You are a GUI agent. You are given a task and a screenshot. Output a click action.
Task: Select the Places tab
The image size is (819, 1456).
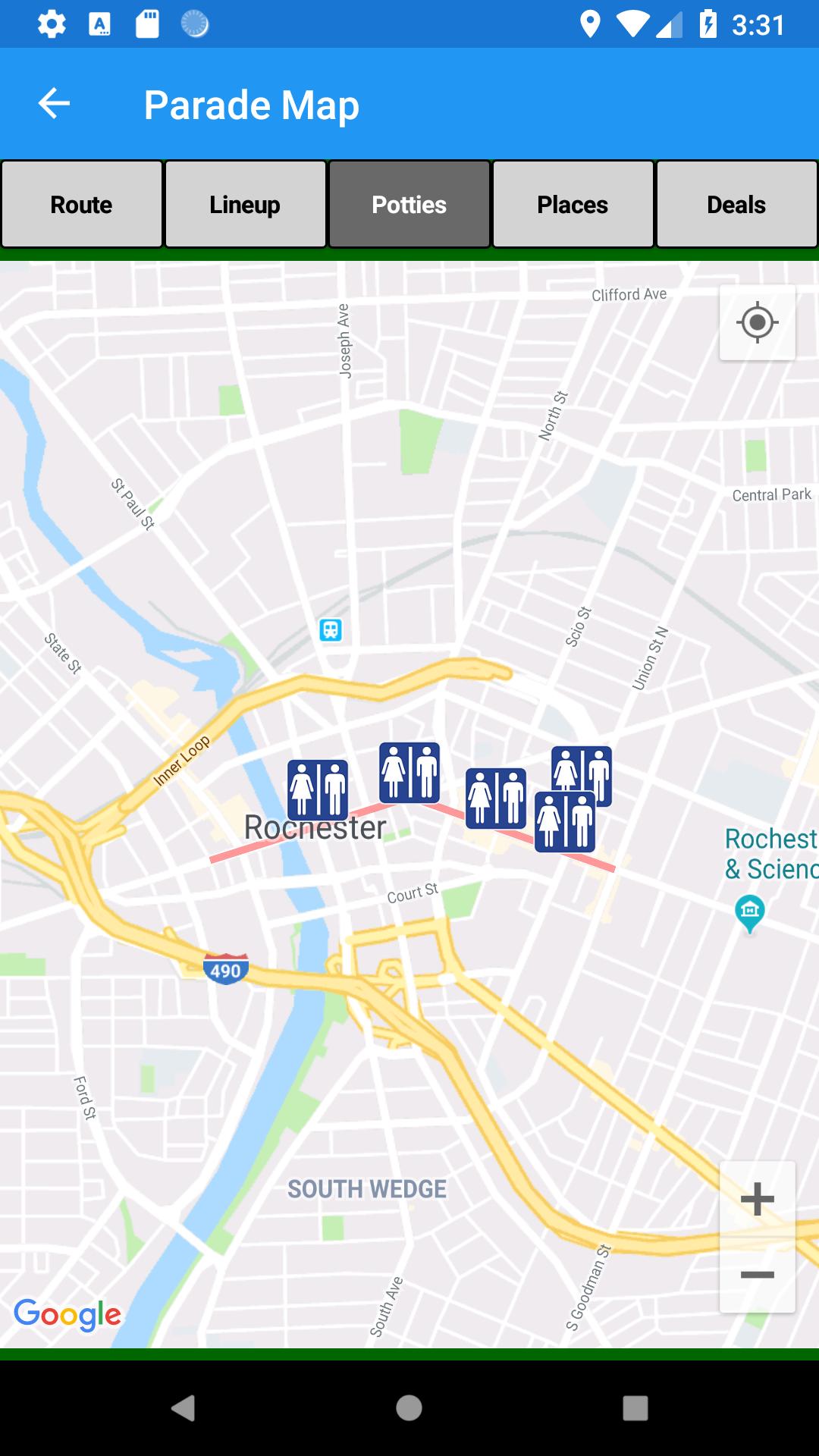click(x=573, y=203)
